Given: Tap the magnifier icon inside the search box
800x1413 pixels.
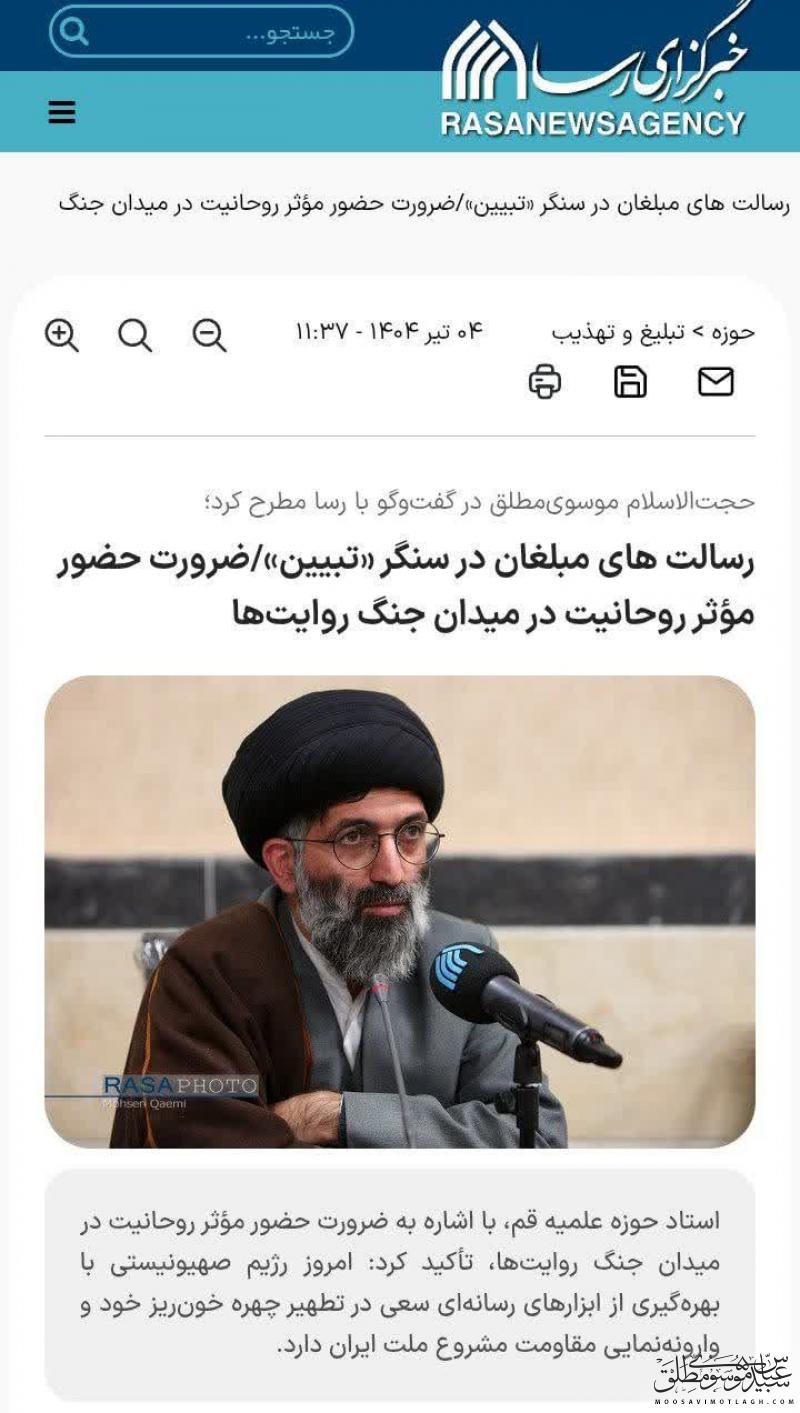Looking at the screenshot, I should (x=74, y=32).
